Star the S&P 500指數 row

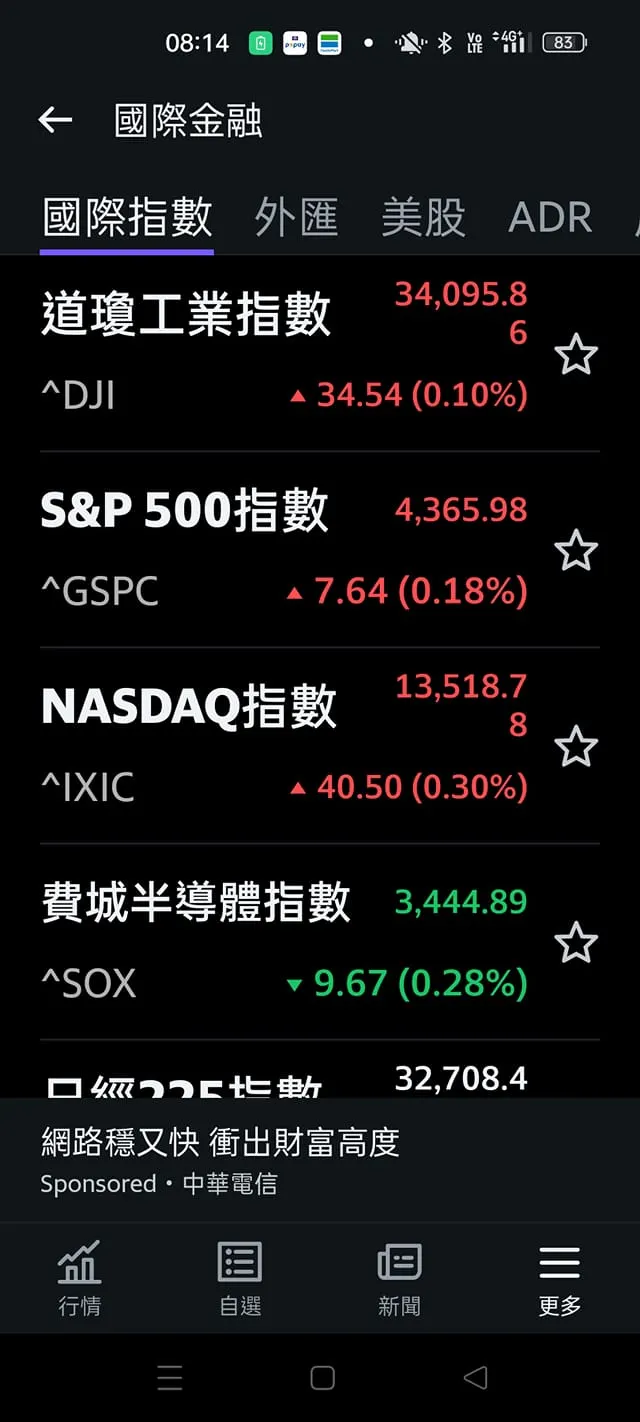coord(575,551)
